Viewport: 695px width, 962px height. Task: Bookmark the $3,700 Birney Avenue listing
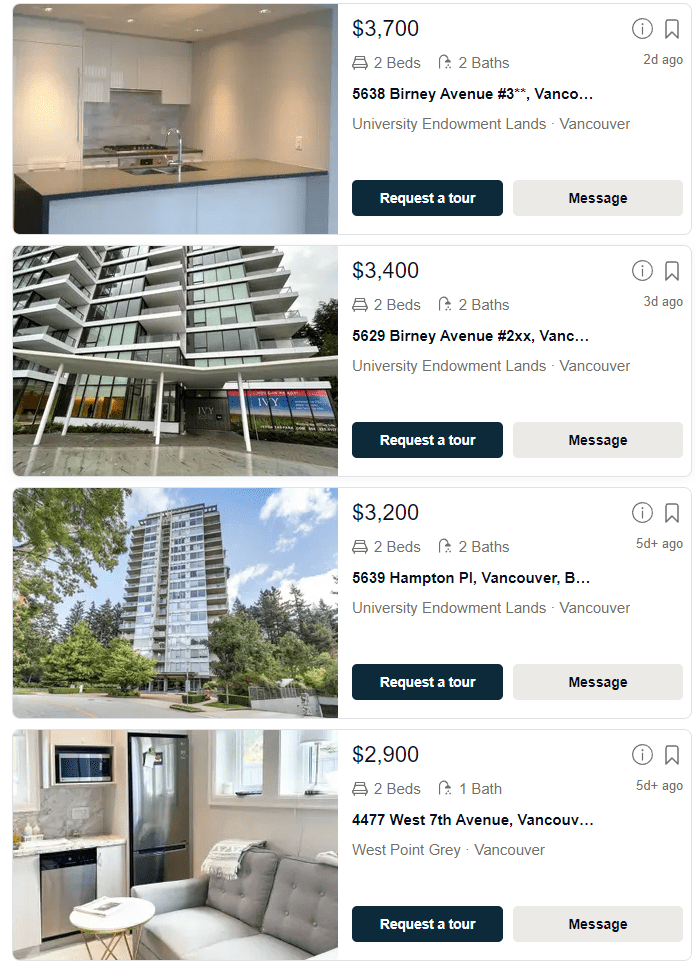click(672, 29)
